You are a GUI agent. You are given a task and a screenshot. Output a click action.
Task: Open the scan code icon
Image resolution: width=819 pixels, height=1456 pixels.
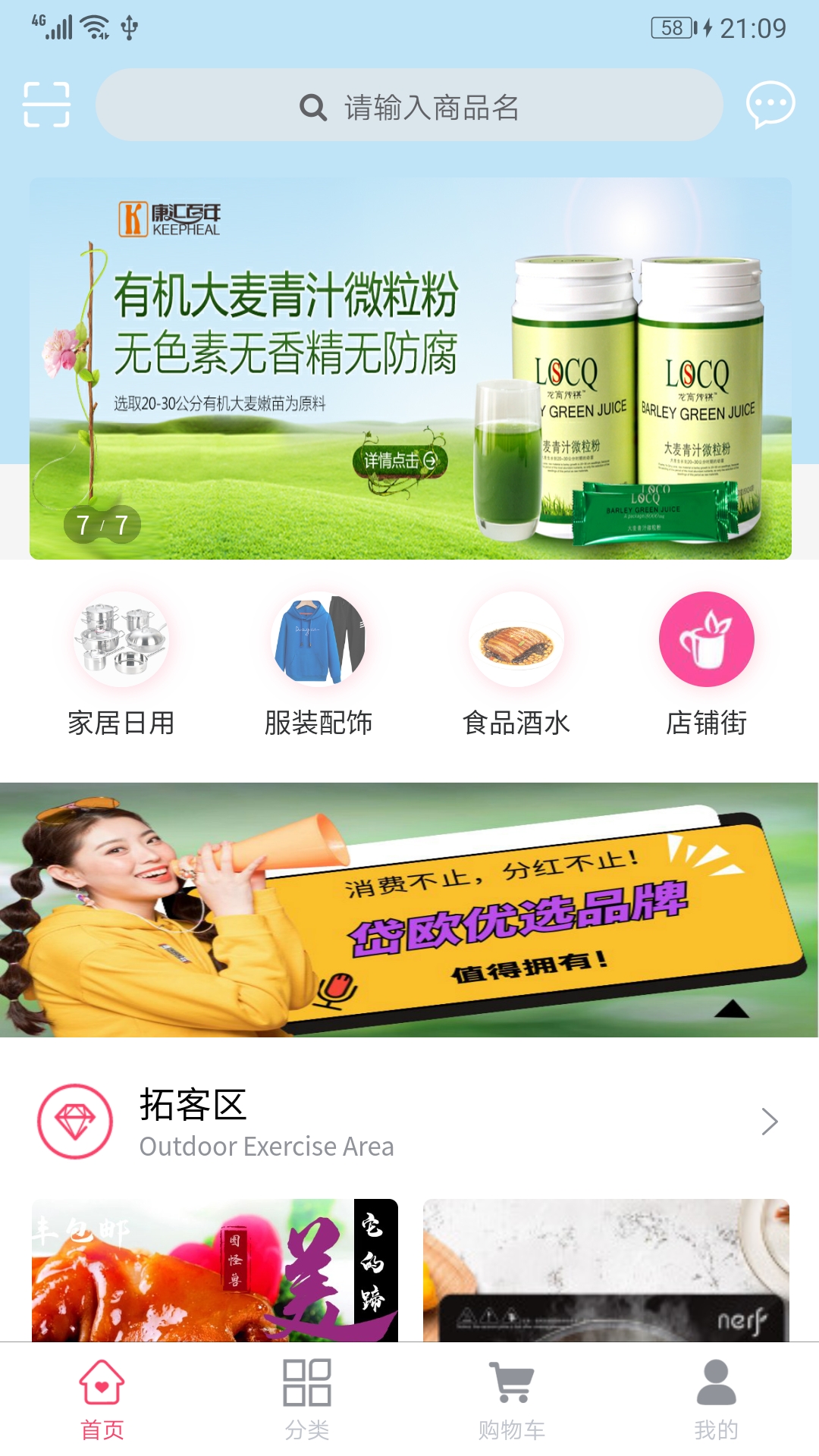tap(46, 105)
